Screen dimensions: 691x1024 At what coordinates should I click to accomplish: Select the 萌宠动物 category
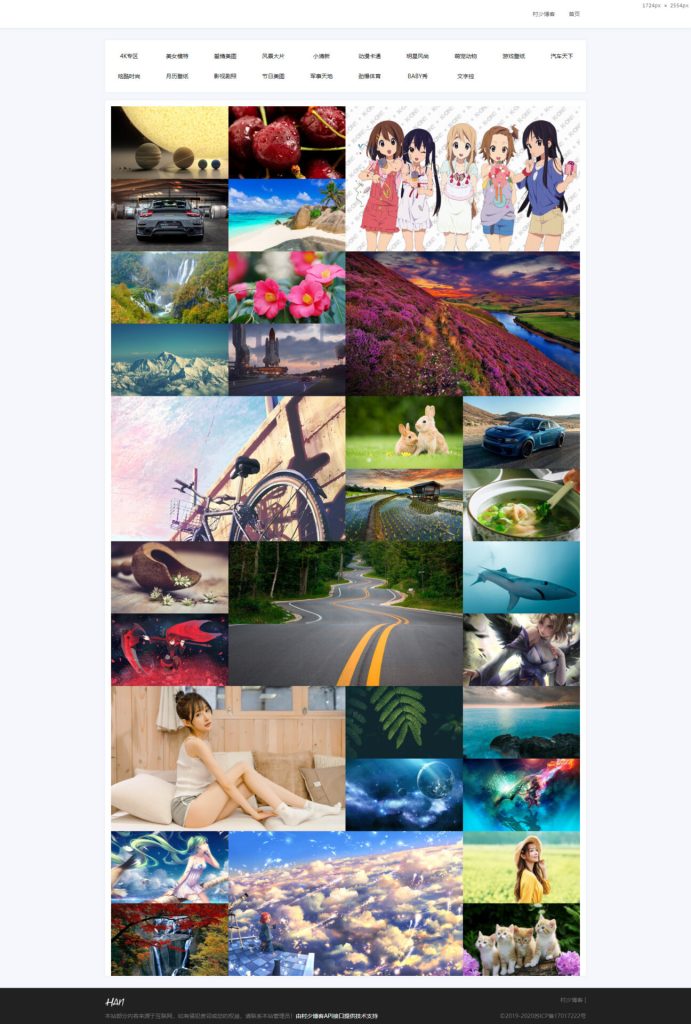466,56
